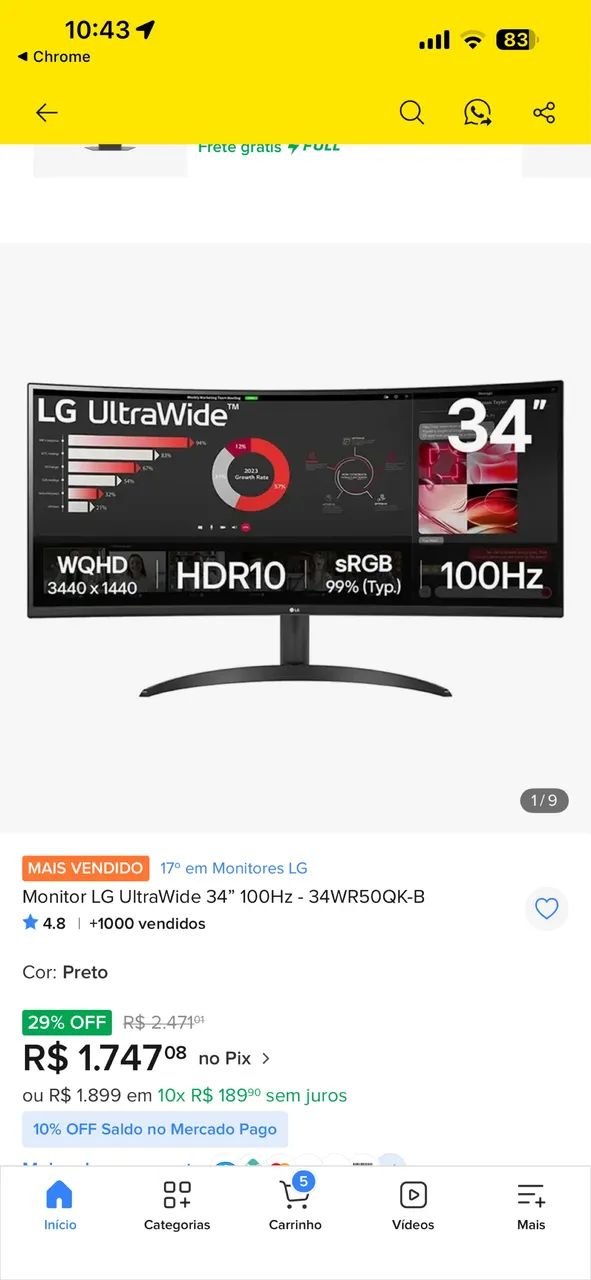Open the Categorias tab

coord(177,1205)
